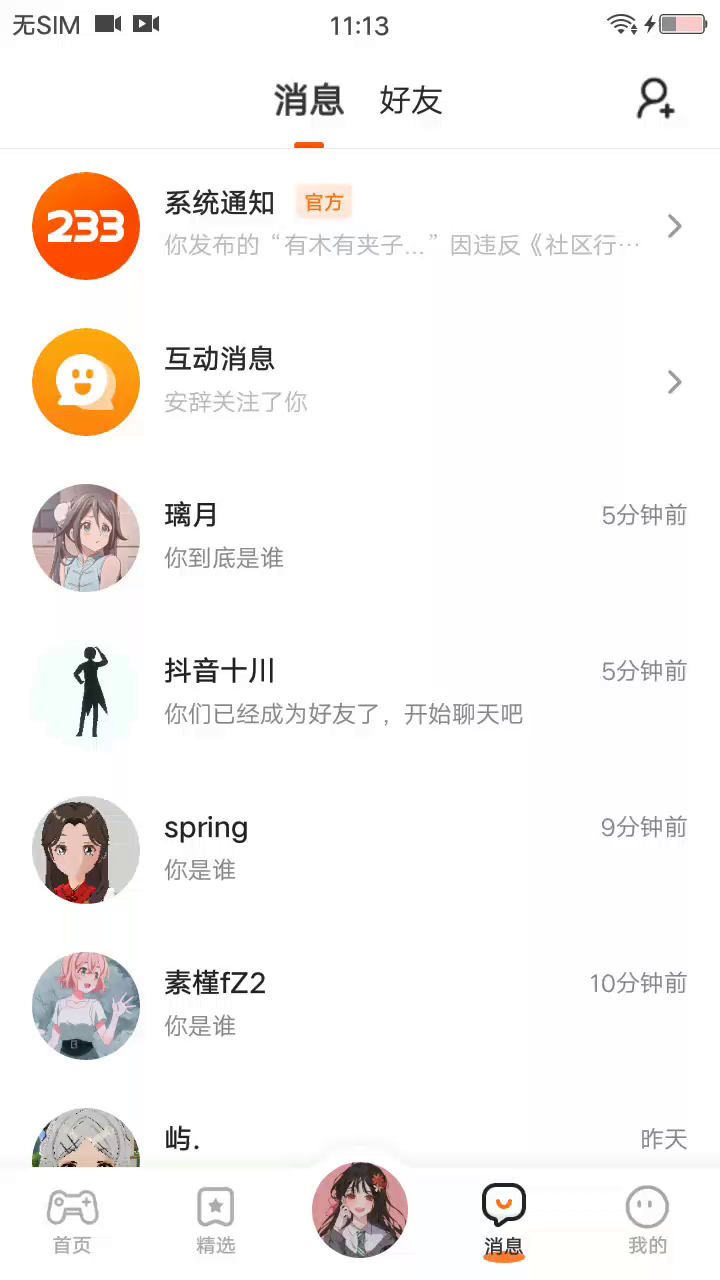Switch to the 精选 tab
The image size is (720, 1280).
pyautogui.click(x=215, y=1222)
